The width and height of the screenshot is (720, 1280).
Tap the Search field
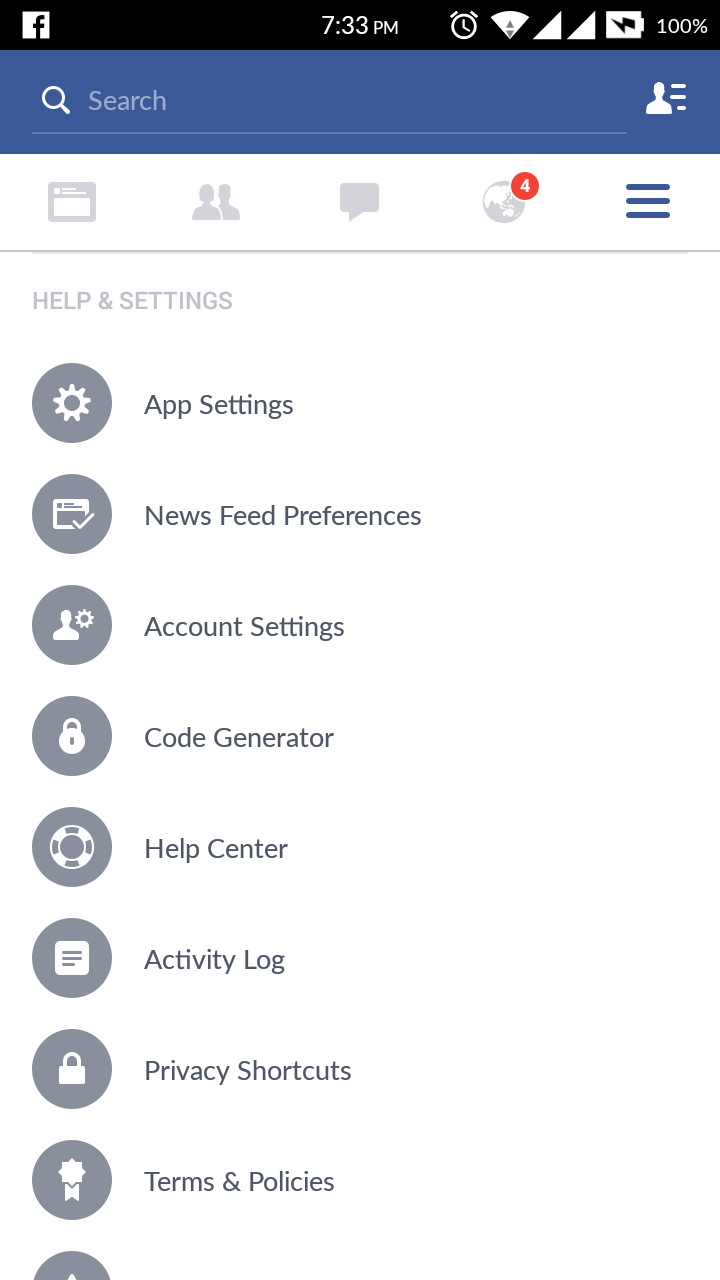330,101
